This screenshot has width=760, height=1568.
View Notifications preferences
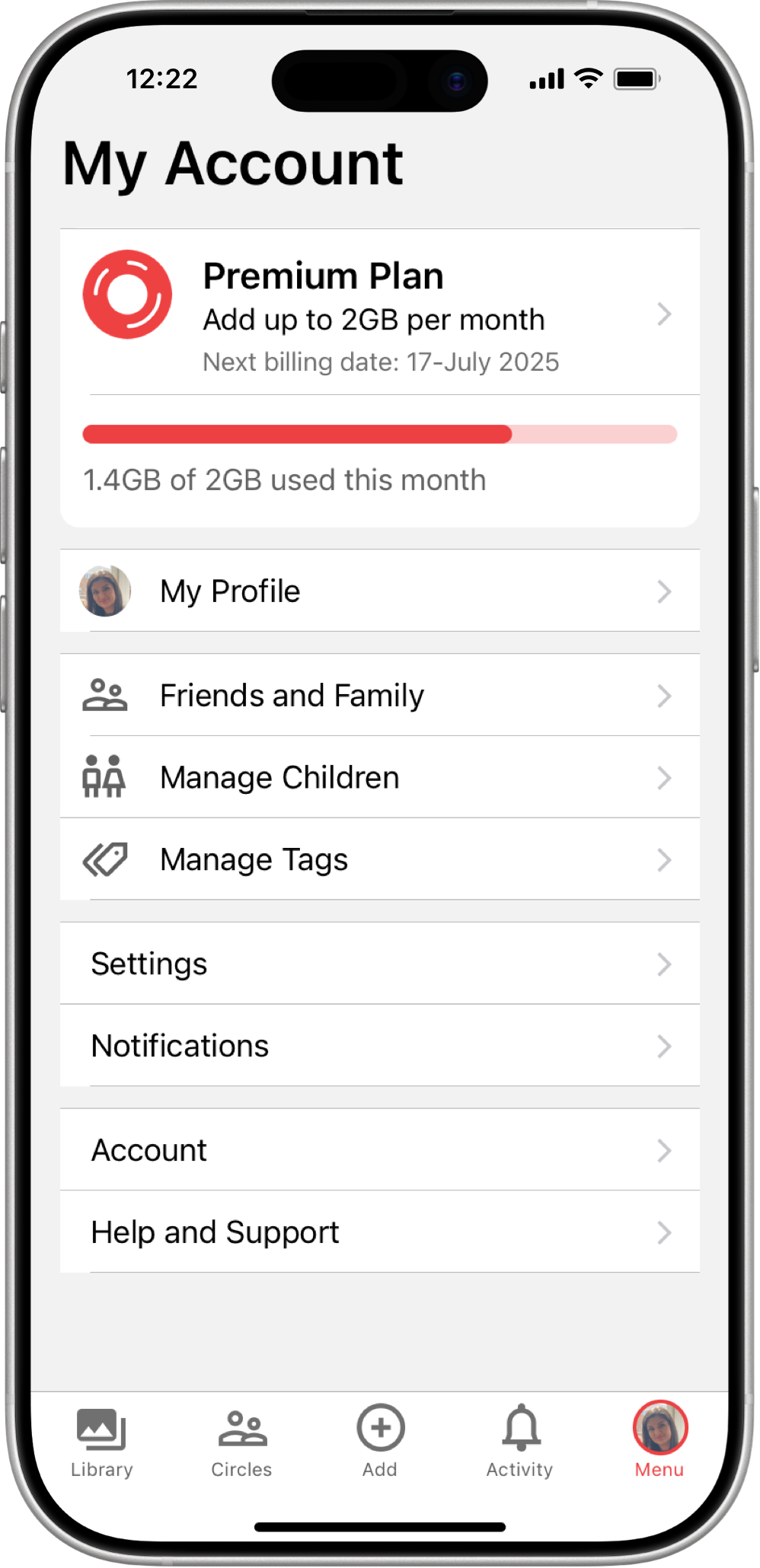click(x=379, y=1047)
